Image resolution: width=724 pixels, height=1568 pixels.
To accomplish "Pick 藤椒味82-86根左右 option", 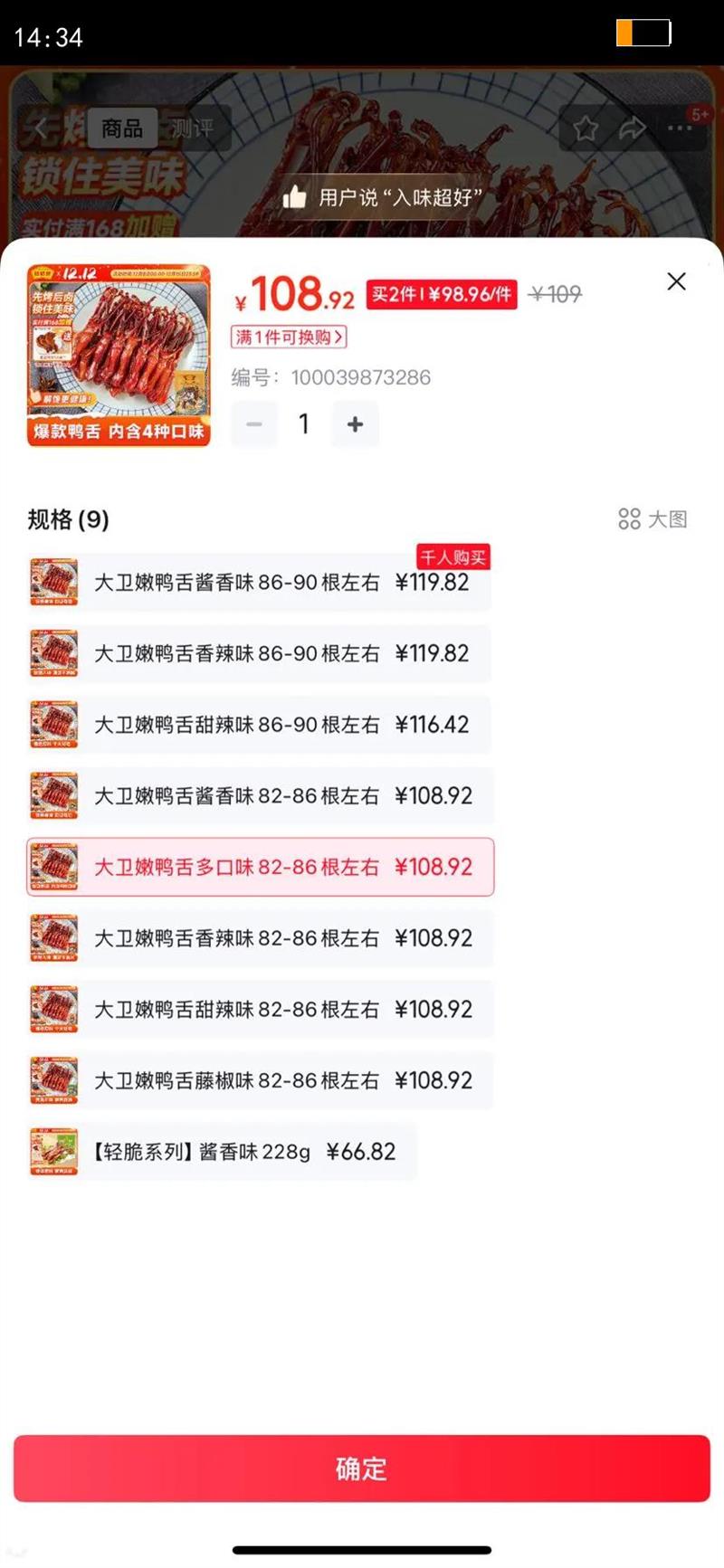I will point(261,1080).
